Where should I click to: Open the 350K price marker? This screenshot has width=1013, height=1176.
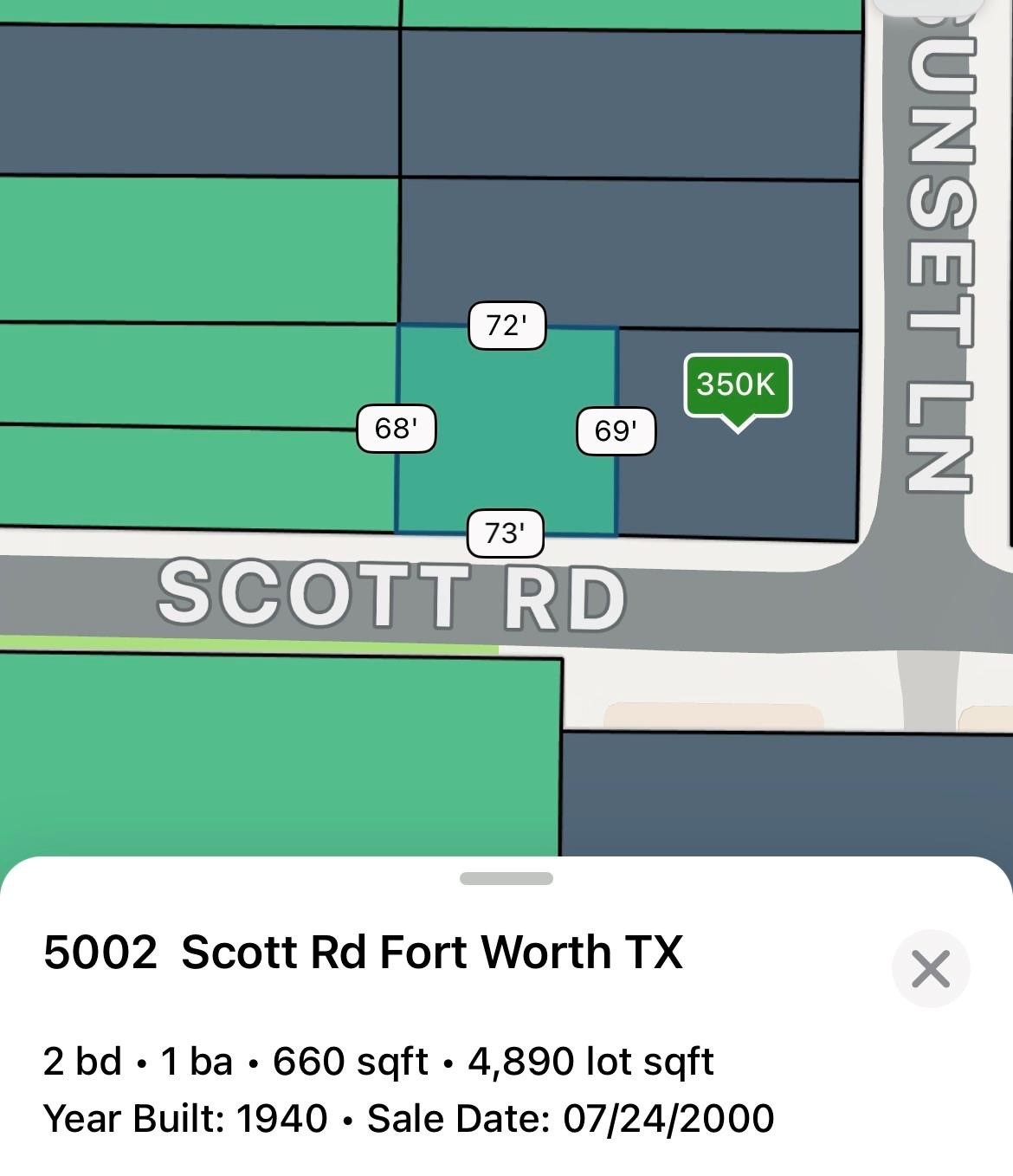[x=737, y=385]
